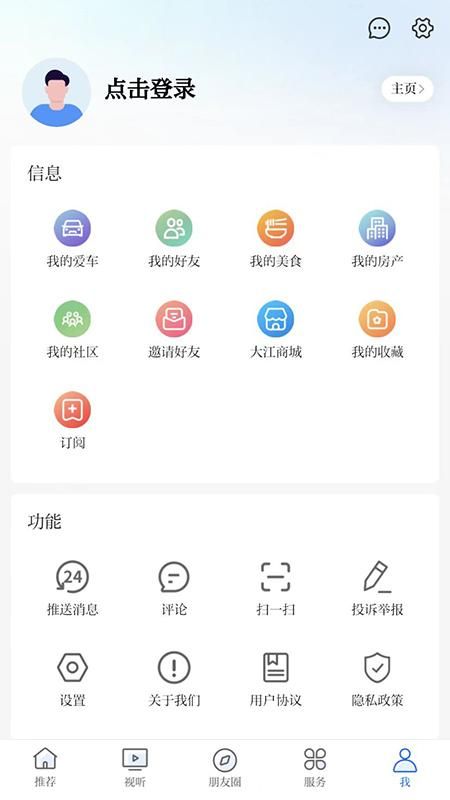Tap 点击登录 to log in
This screenshot has width=450, height=800.
click(150, 89)
